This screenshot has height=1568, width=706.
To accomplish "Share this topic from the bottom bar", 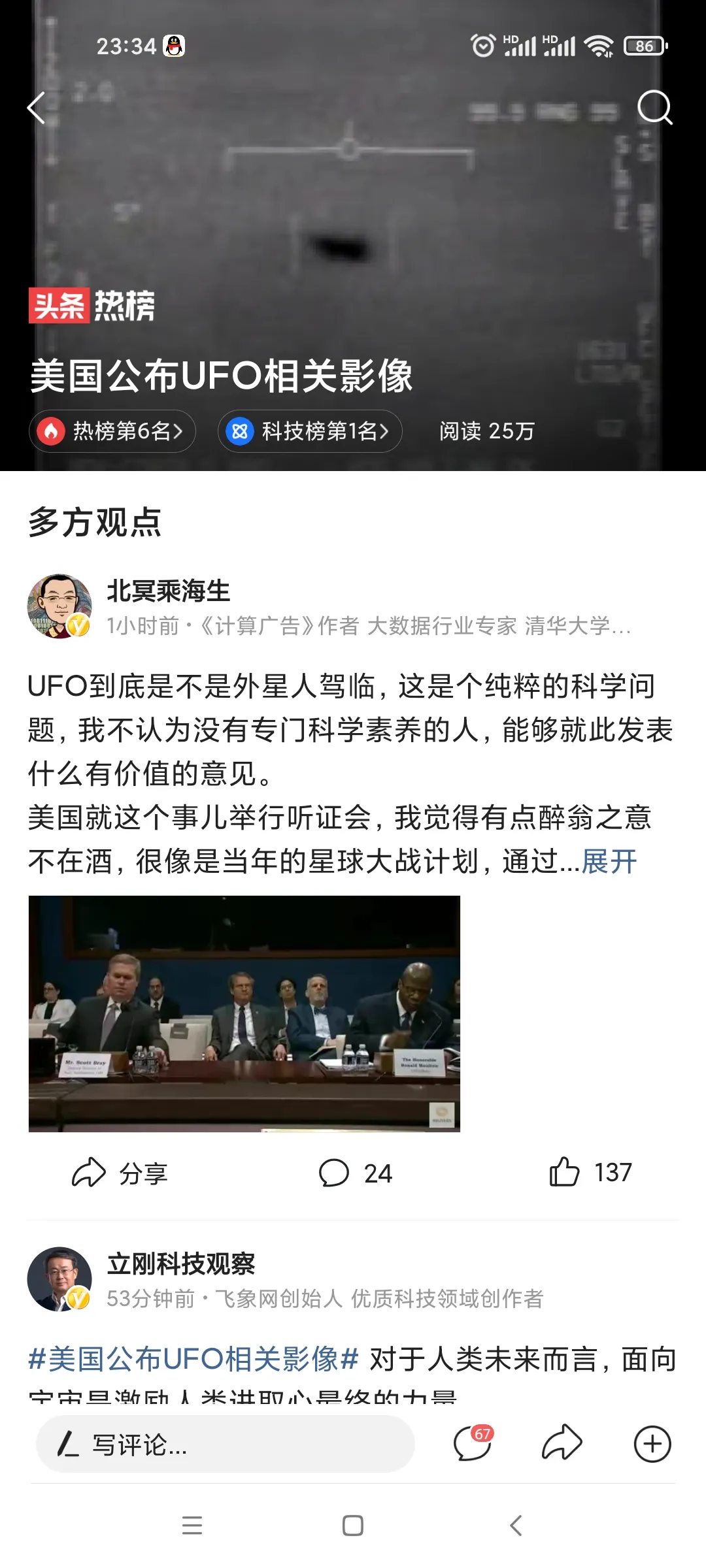I will tap(562, 1444).
